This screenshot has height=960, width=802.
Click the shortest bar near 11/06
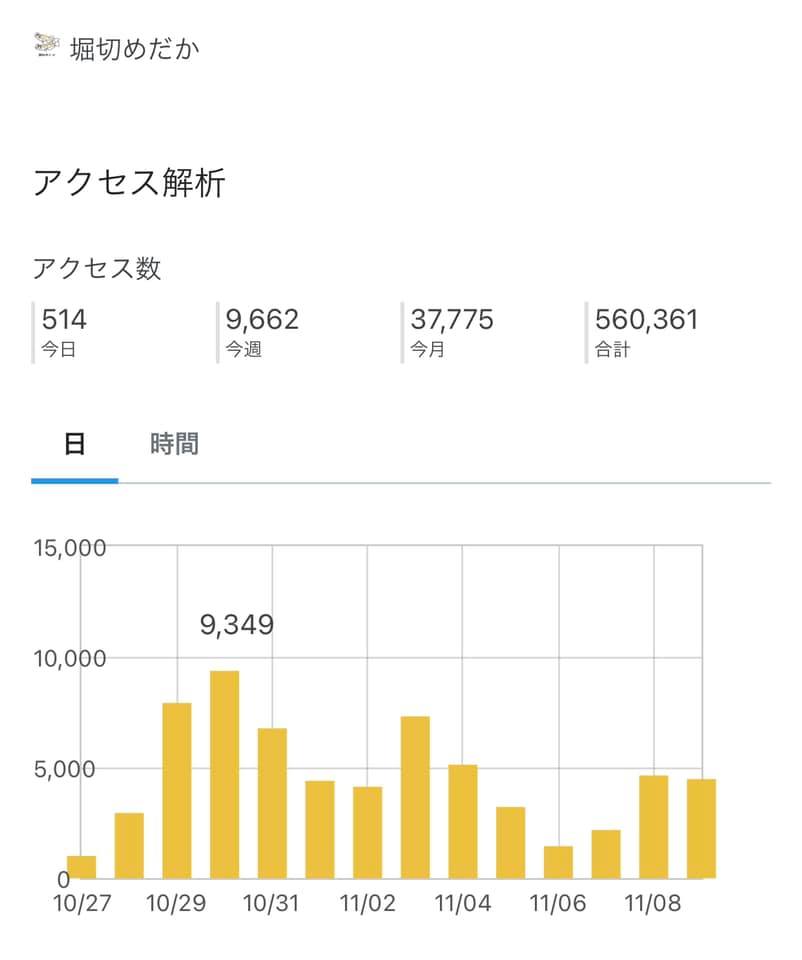point(559,862)
